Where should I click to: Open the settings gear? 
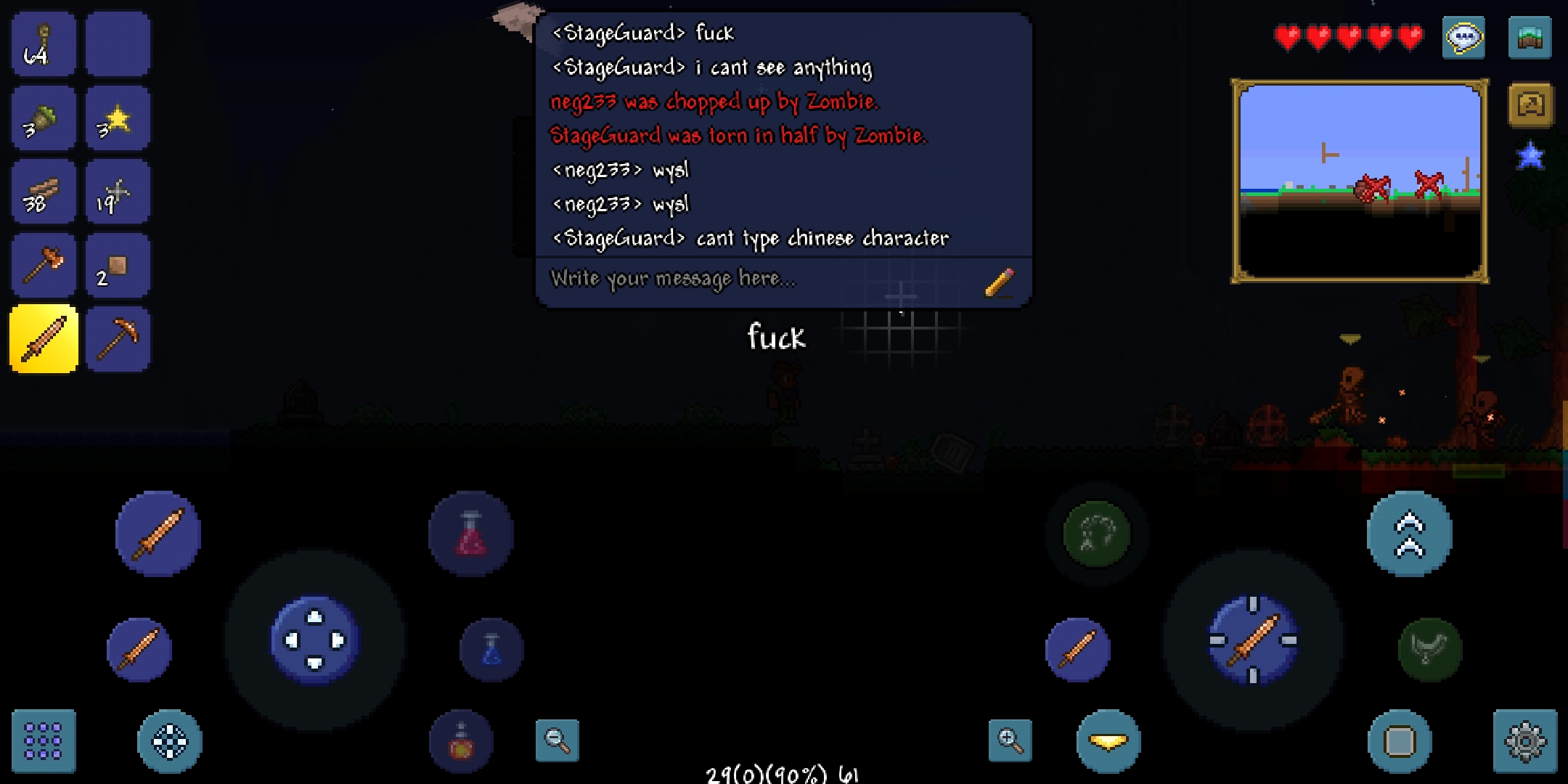1524,741
